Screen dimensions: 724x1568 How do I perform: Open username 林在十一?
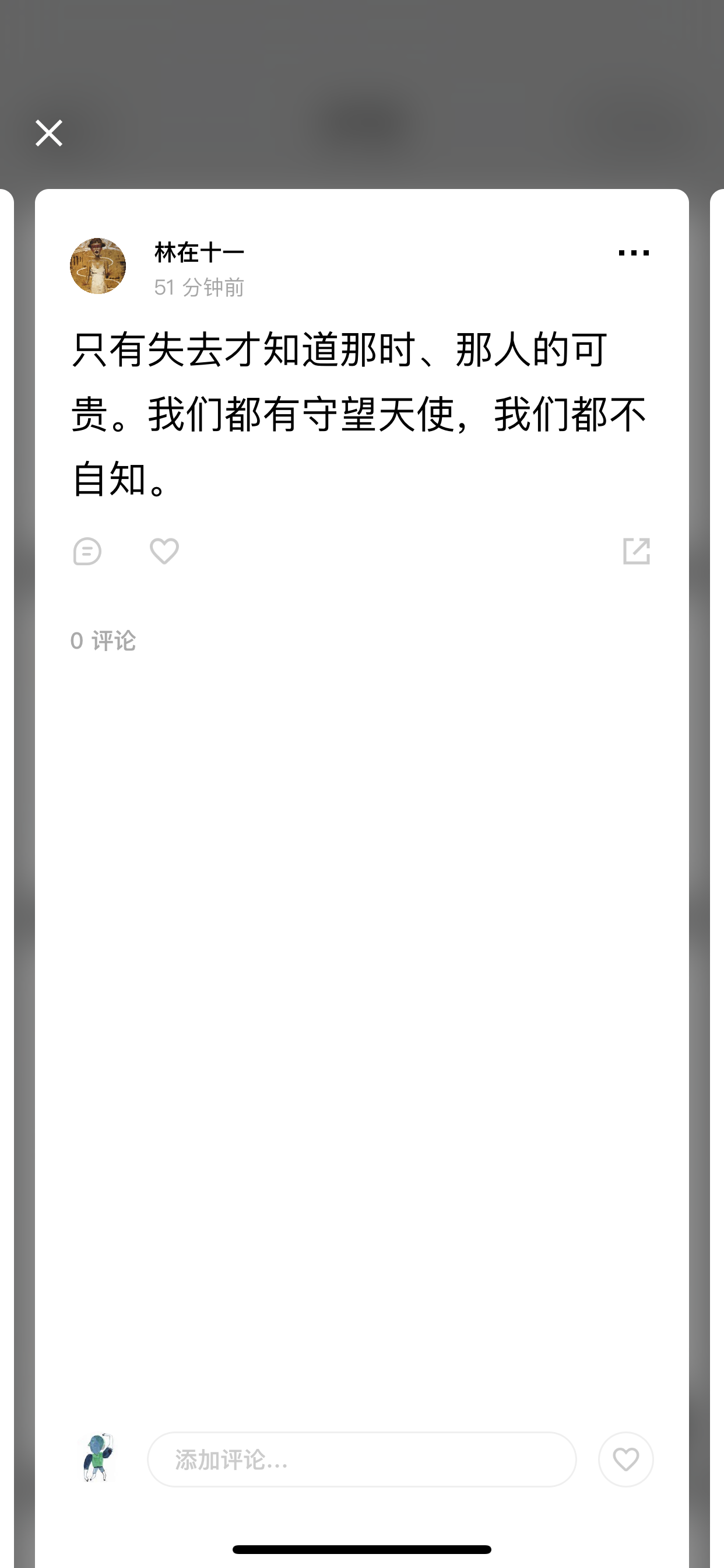(199, 253)
